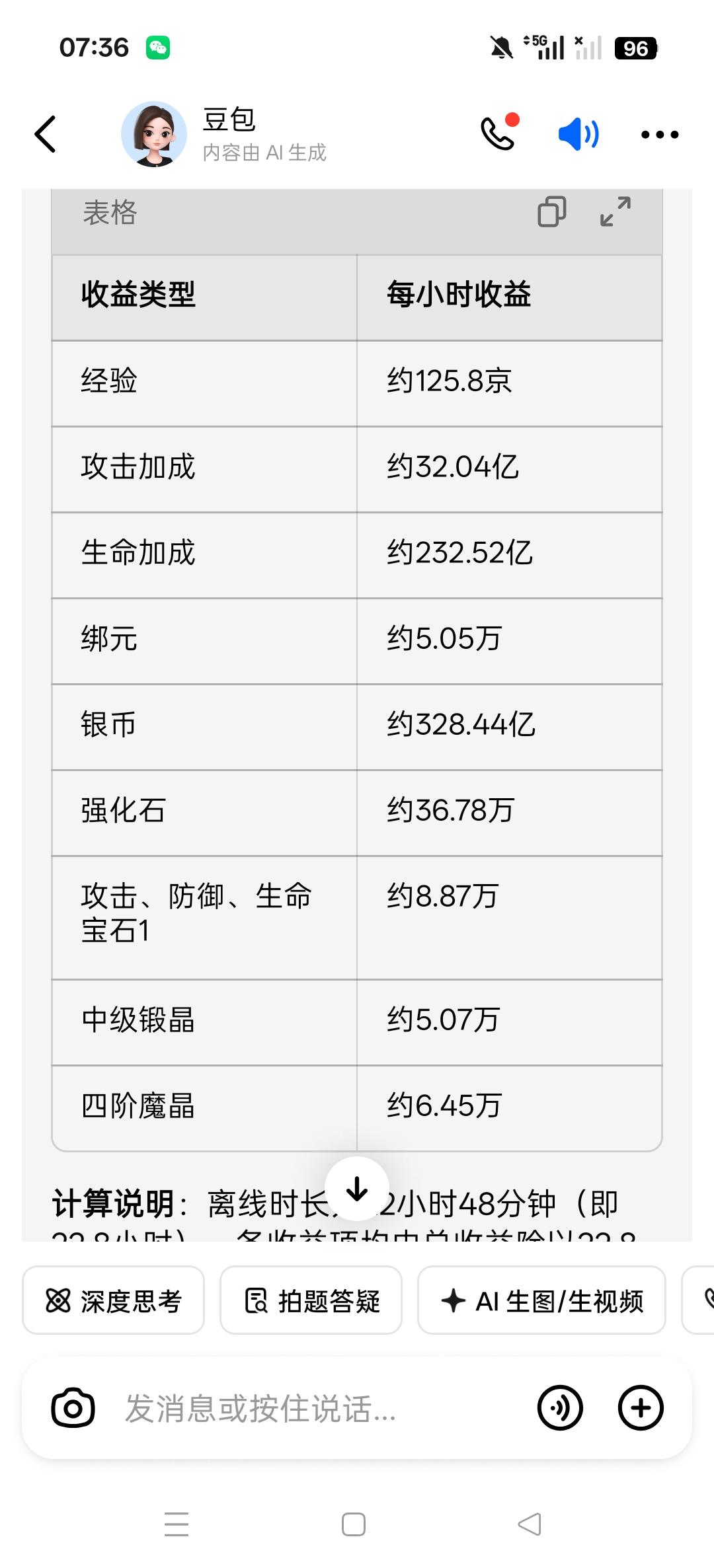
Task: Enable 深度思考 mode
Action: [112, 1300]
